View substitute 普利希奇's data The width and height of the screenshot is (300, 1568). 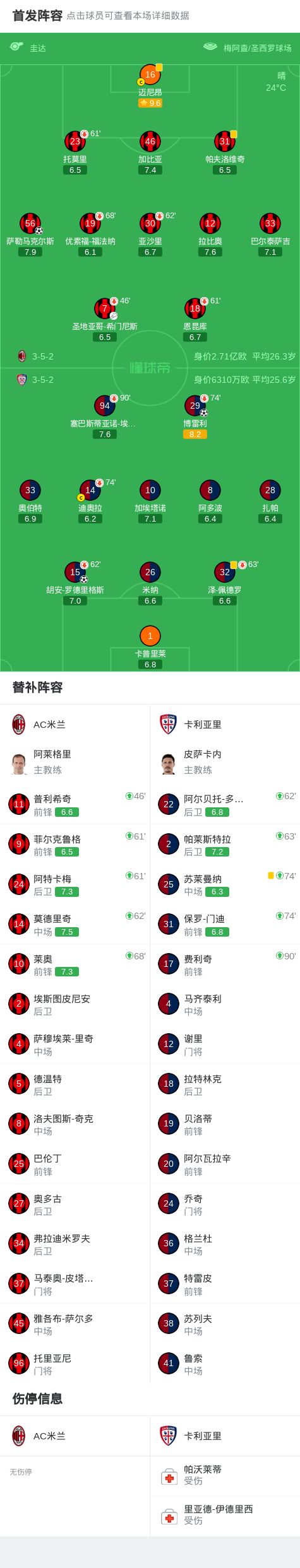click(x=75, y=804)
